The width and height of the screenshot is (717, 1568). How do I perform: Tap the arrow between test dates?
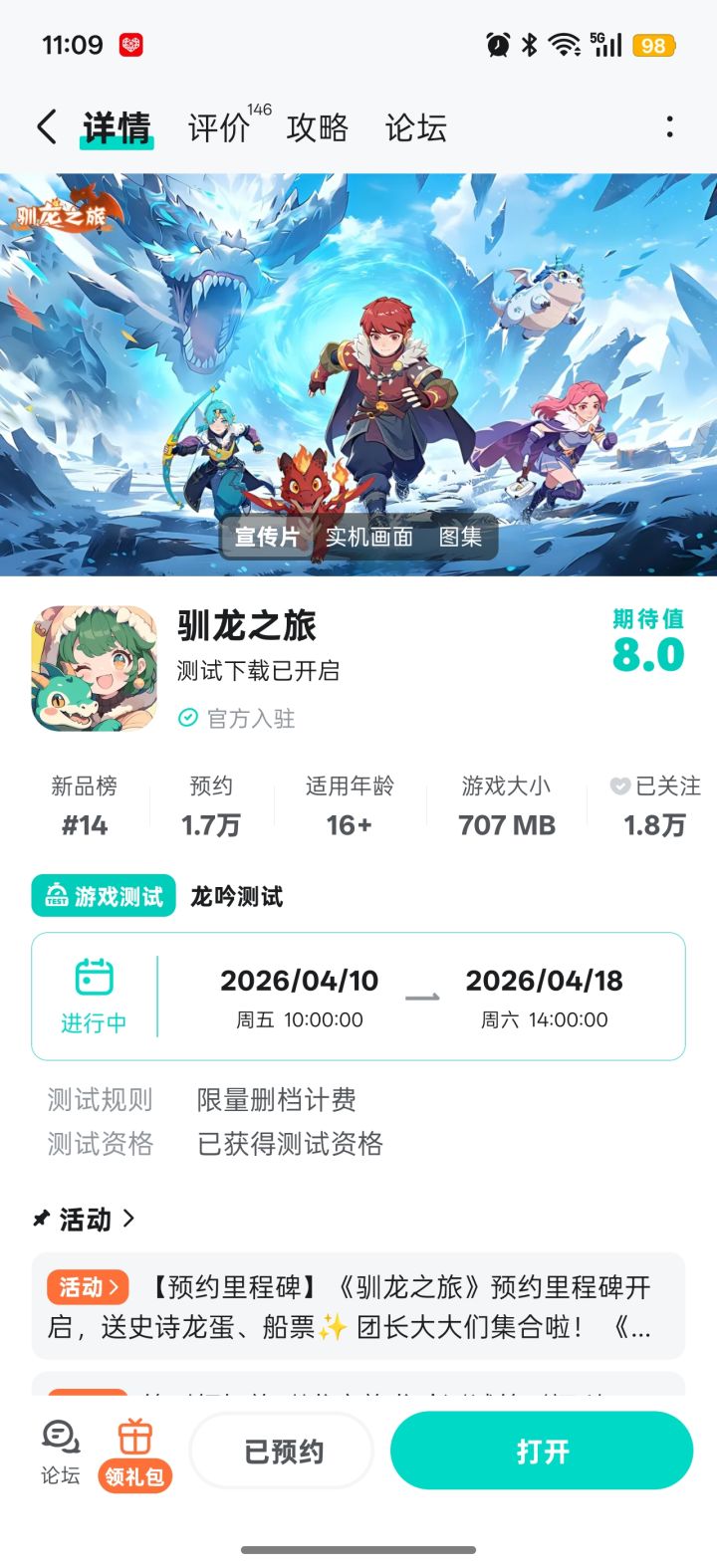tap(422, 996)
